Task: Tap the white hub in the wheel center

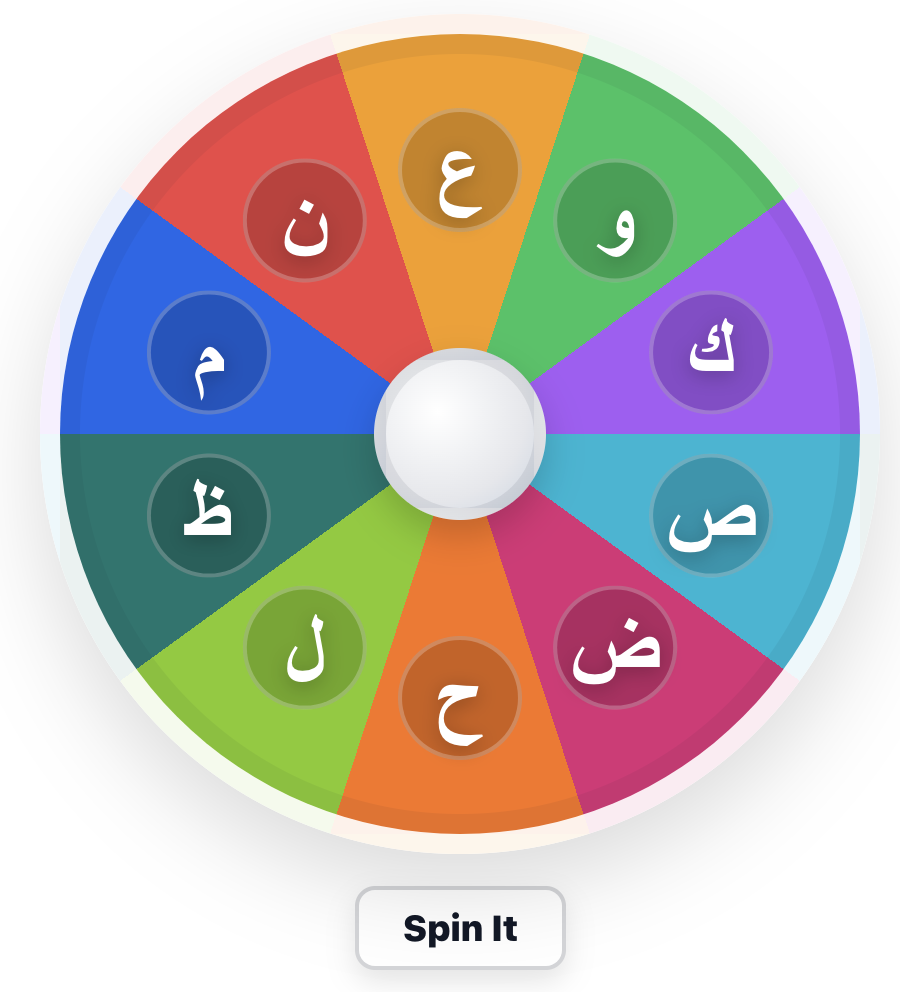Action: click(460, 434)
